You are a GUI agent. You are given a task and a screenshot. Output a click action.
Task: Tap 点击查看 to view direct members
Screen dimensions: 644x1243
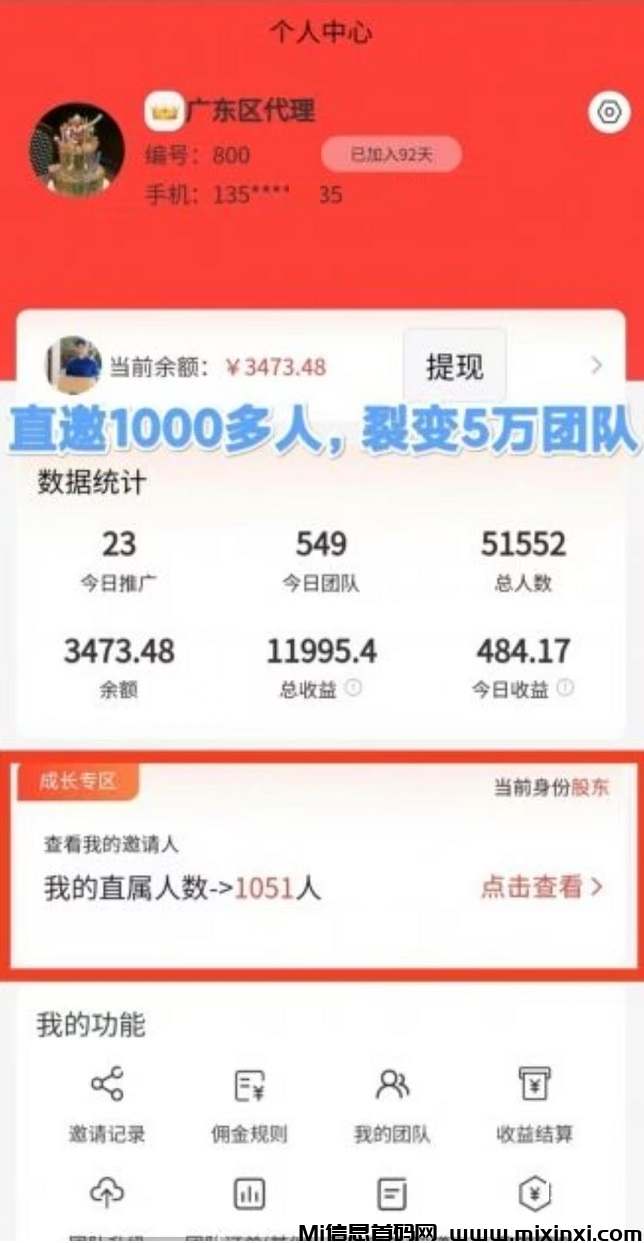point(541,886)
